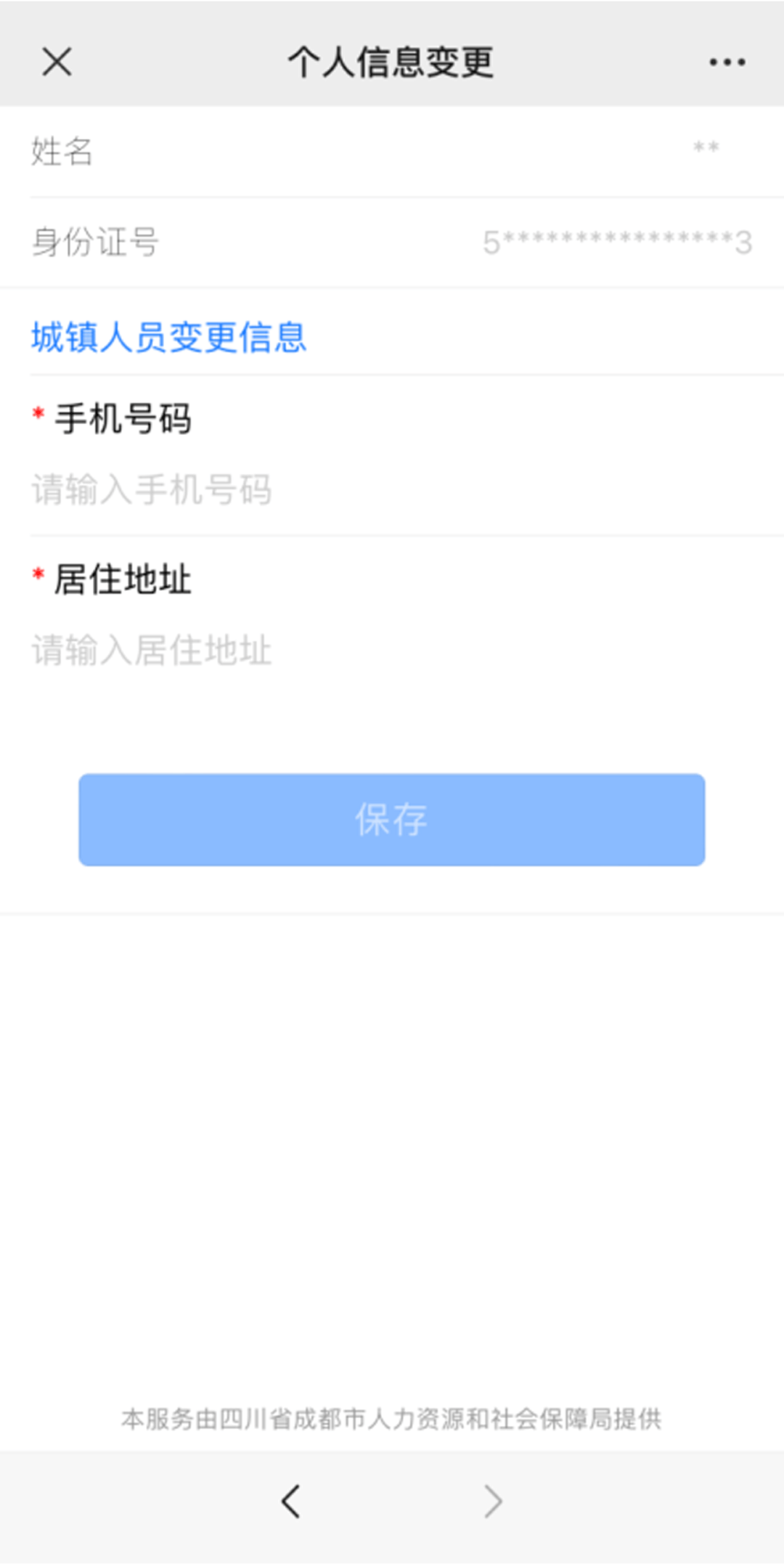The width and height of the screenshot is (784, 1564).
Task: Tap the 保存 button
Action: tap(392, 820)
